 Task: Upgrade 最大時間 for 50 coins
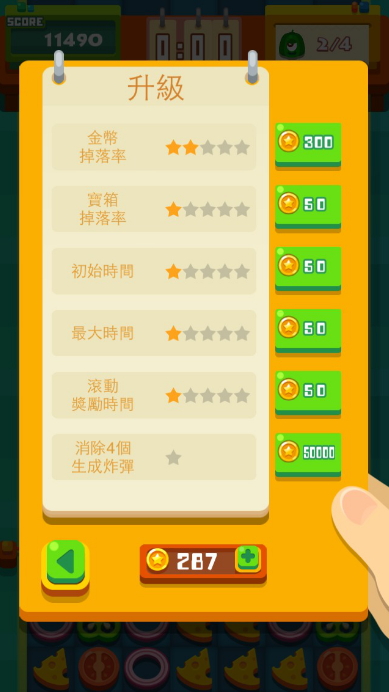(308, 331)
